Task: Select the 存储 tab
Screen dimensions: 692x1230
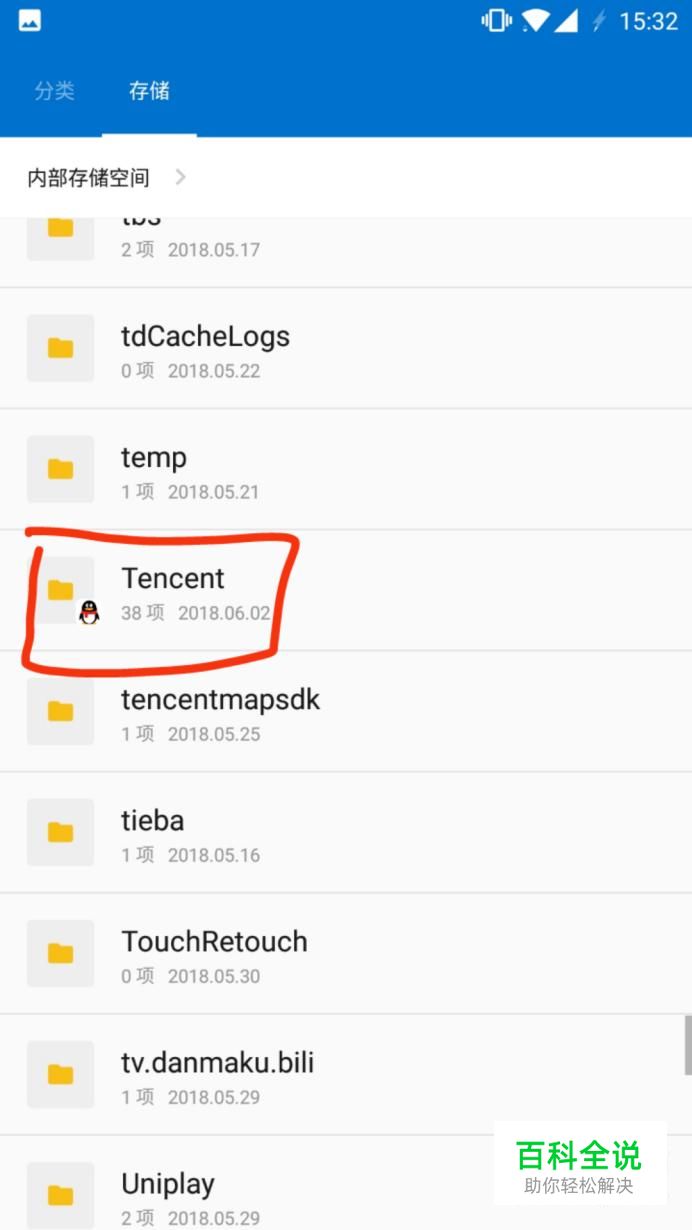Action: [x=149, y=91]
